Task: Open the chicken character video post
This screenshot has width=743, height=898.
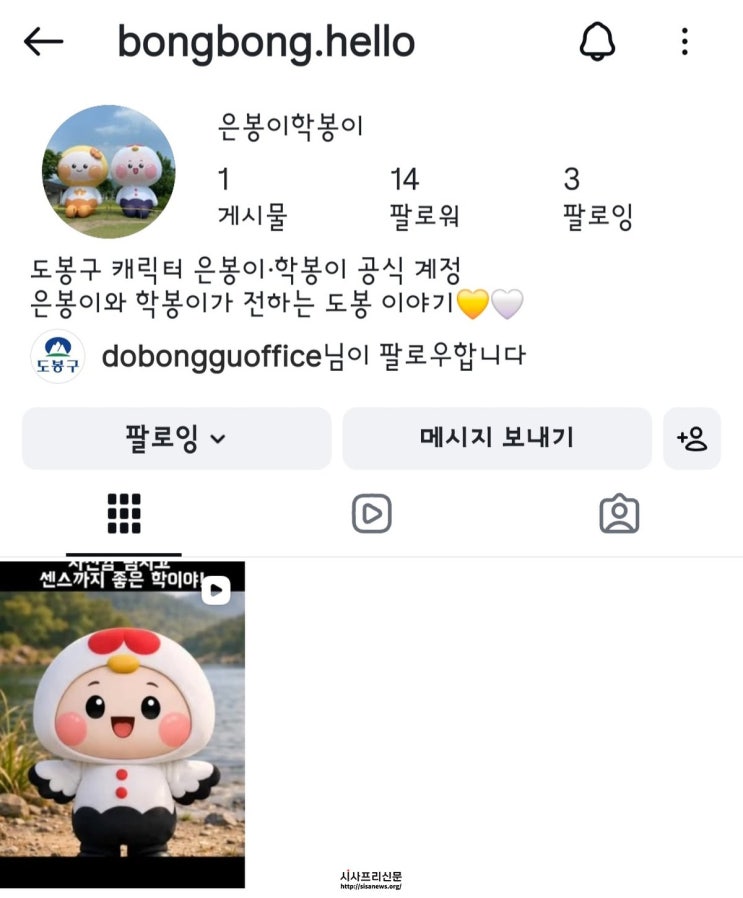Action: pyautogui.click(x=122, y=724)
